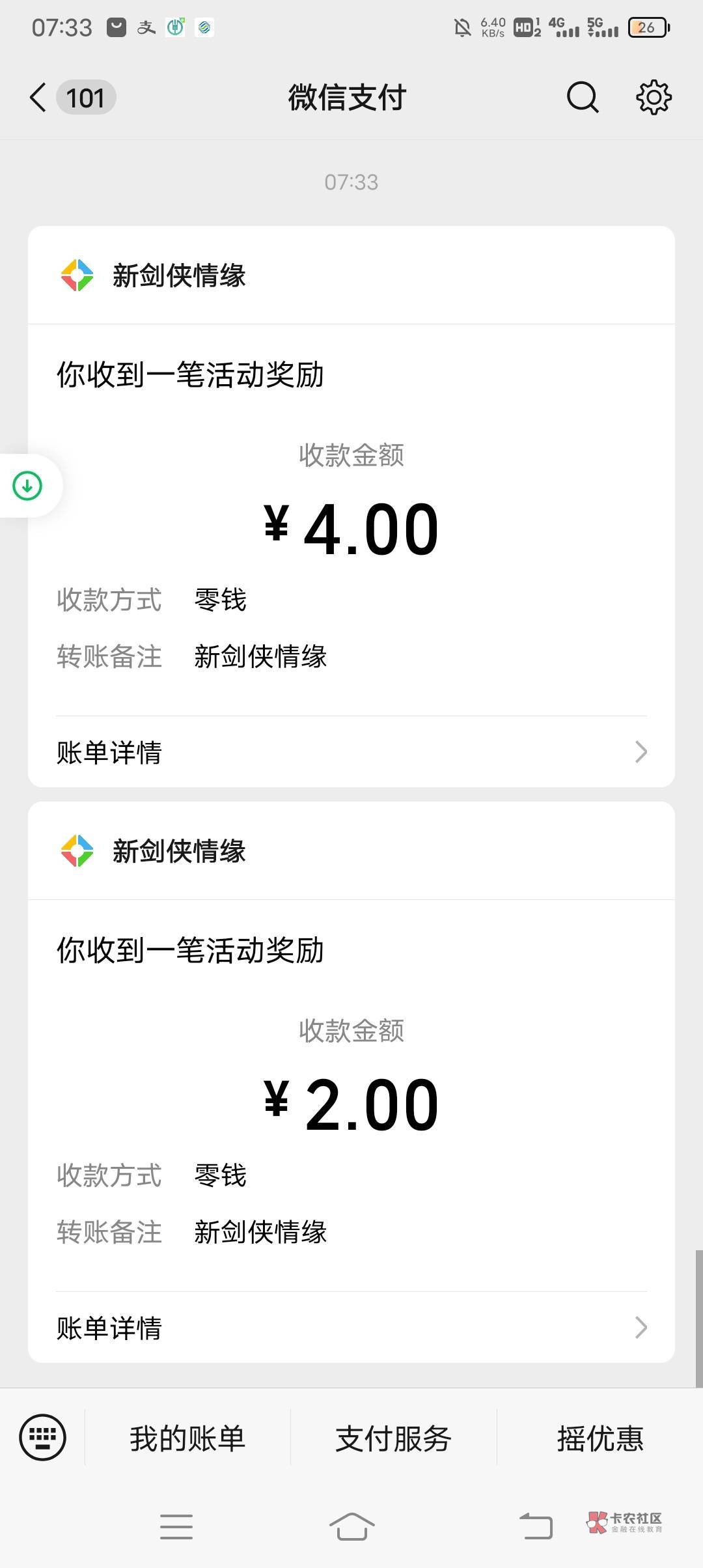Open the system recent apps button
Viewport: 703px width, 1568px height.
pyautogui.click(x=176, y=1526)
